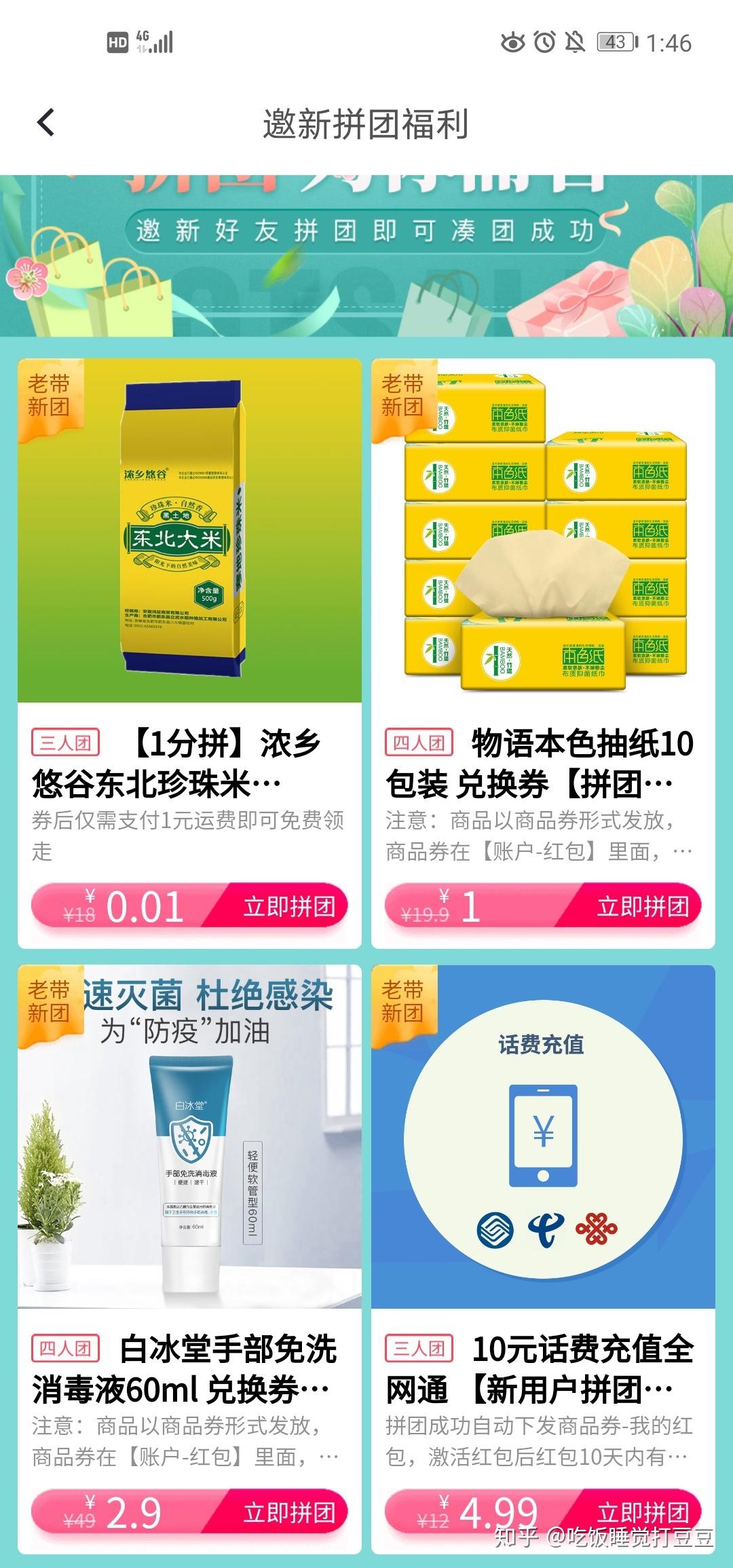733x1568 pixels.
Task: Select 立即拼团 for the 4.99 yuan recharge
Action: tap(642, 1512)
